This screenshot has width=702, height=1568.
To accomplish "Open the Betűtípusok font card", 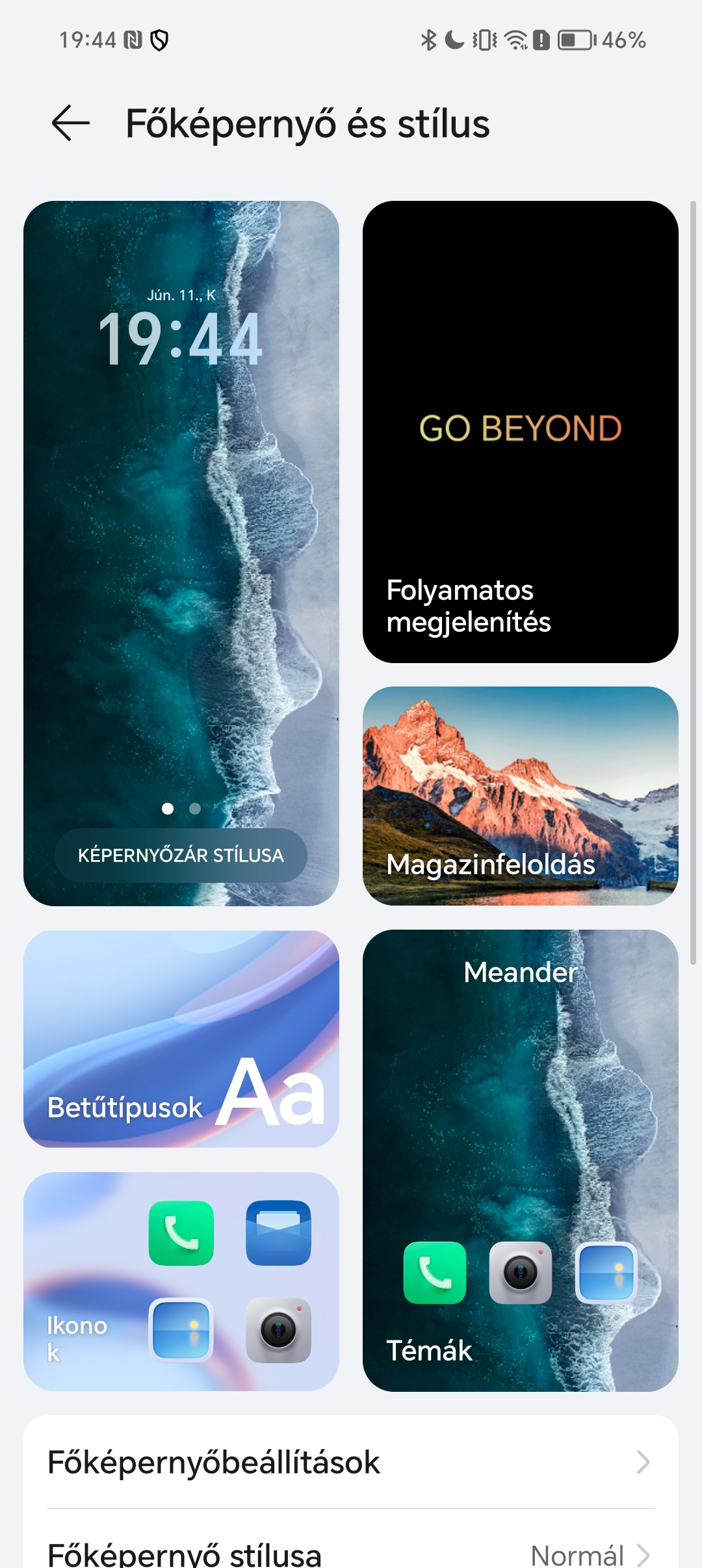I will pyautogui.click(x=181, y=1039).
